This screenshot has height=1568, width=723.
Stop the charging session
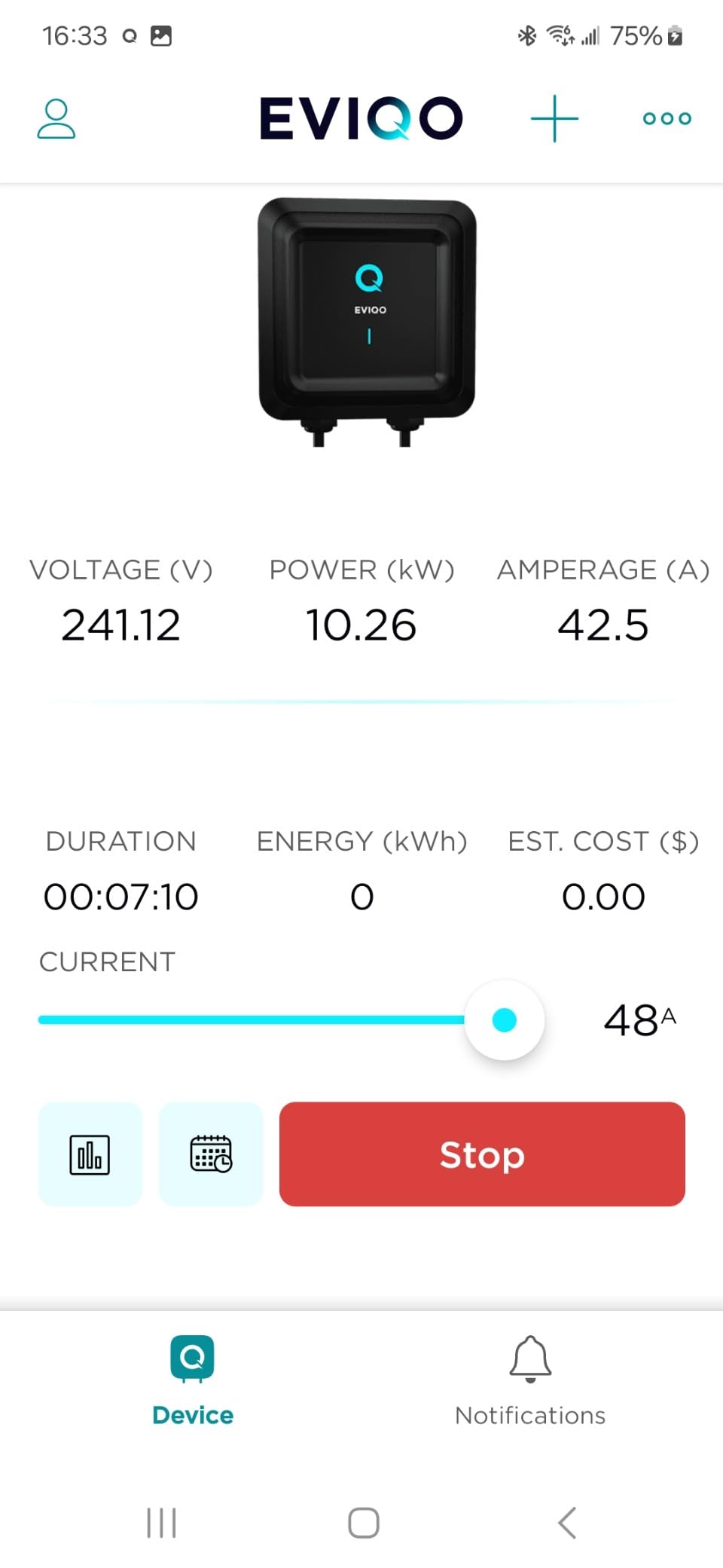pos(482,1154)
